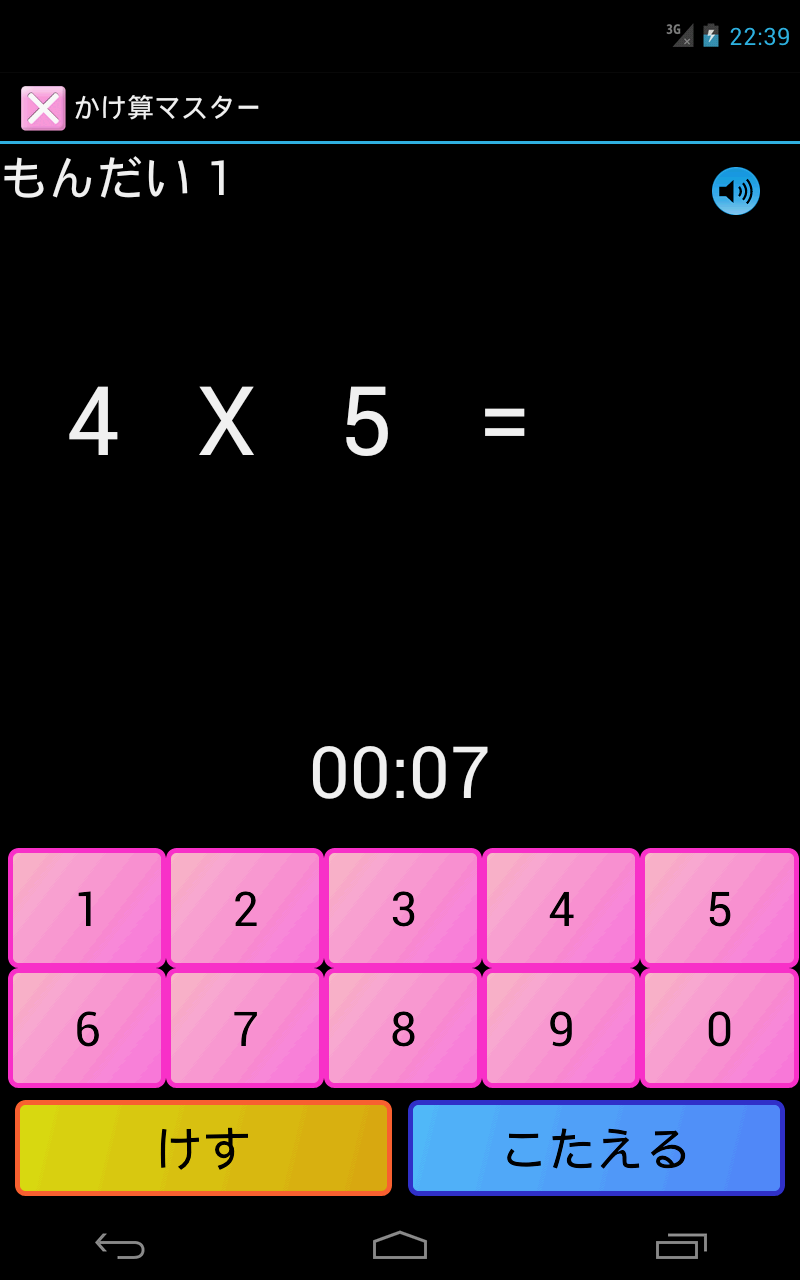Tap the number 8 key

403,1028
